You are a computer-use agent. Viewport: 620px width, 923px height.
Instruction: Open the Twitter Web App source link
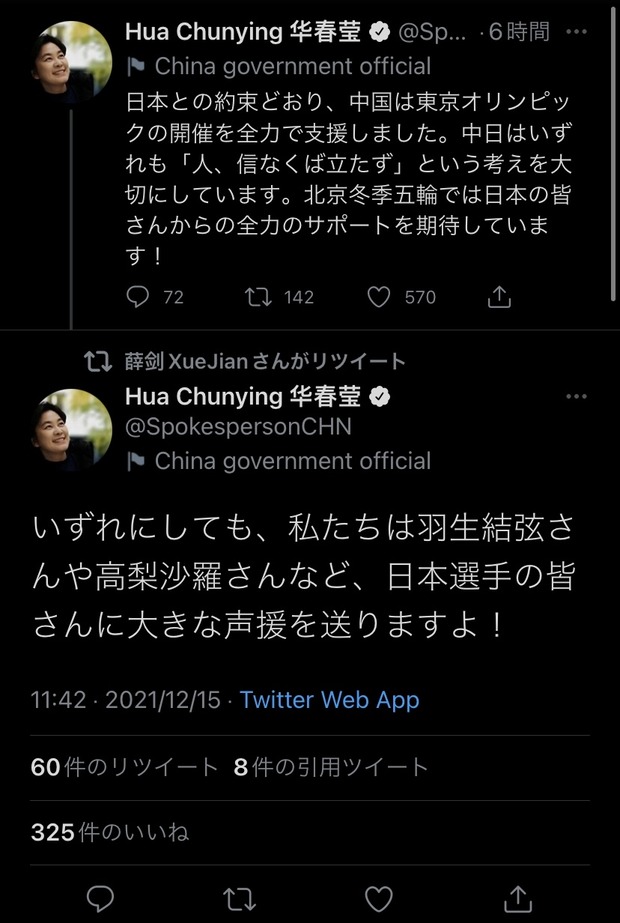[329, 700]
